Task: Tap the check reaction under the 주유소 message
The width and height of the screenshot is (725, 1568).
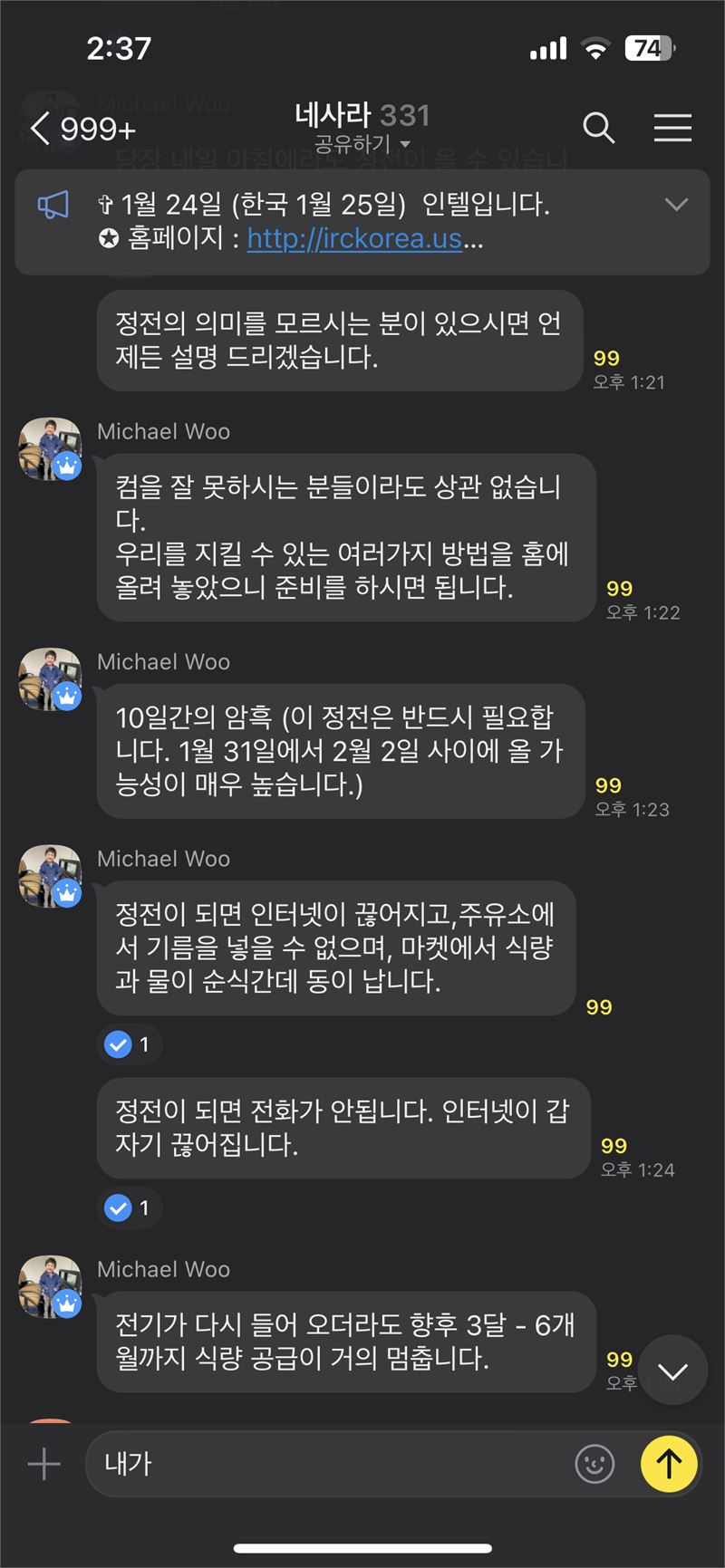Action: [x=129, y=1044]
